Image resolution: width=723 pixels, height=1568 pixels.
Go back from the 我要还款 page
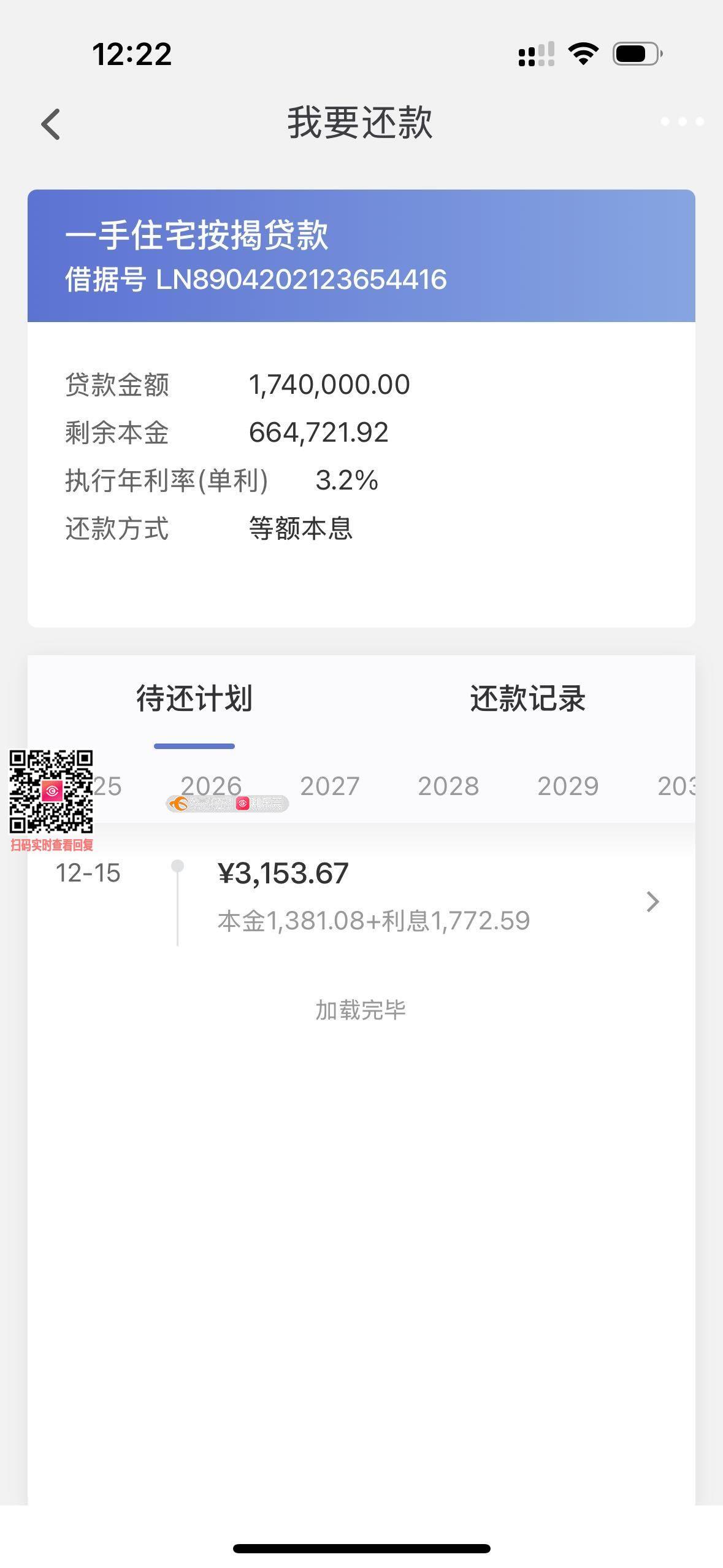(x=51, y=125)
